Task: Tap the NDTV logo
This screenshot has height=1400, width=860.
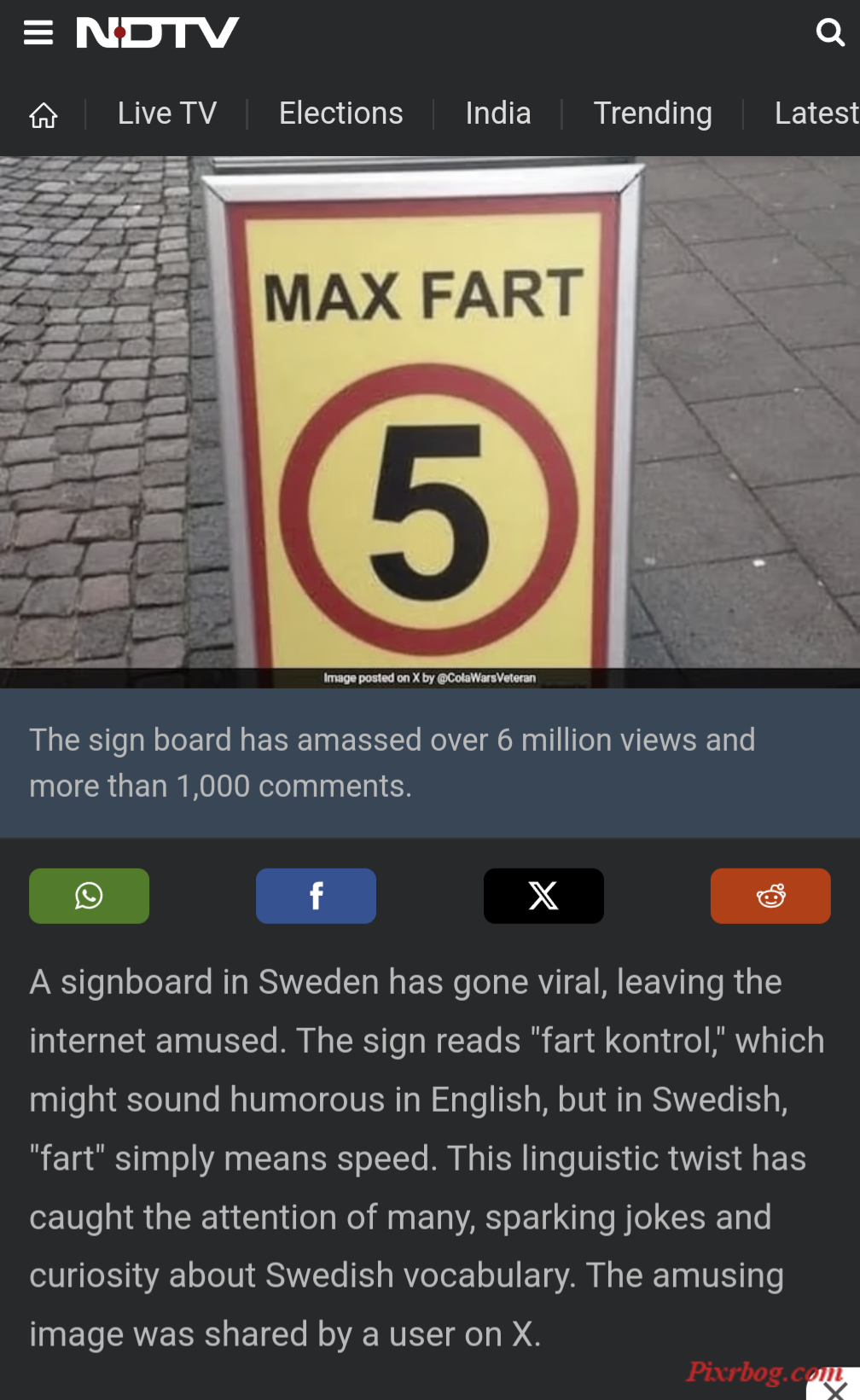Action: point(158,32)
